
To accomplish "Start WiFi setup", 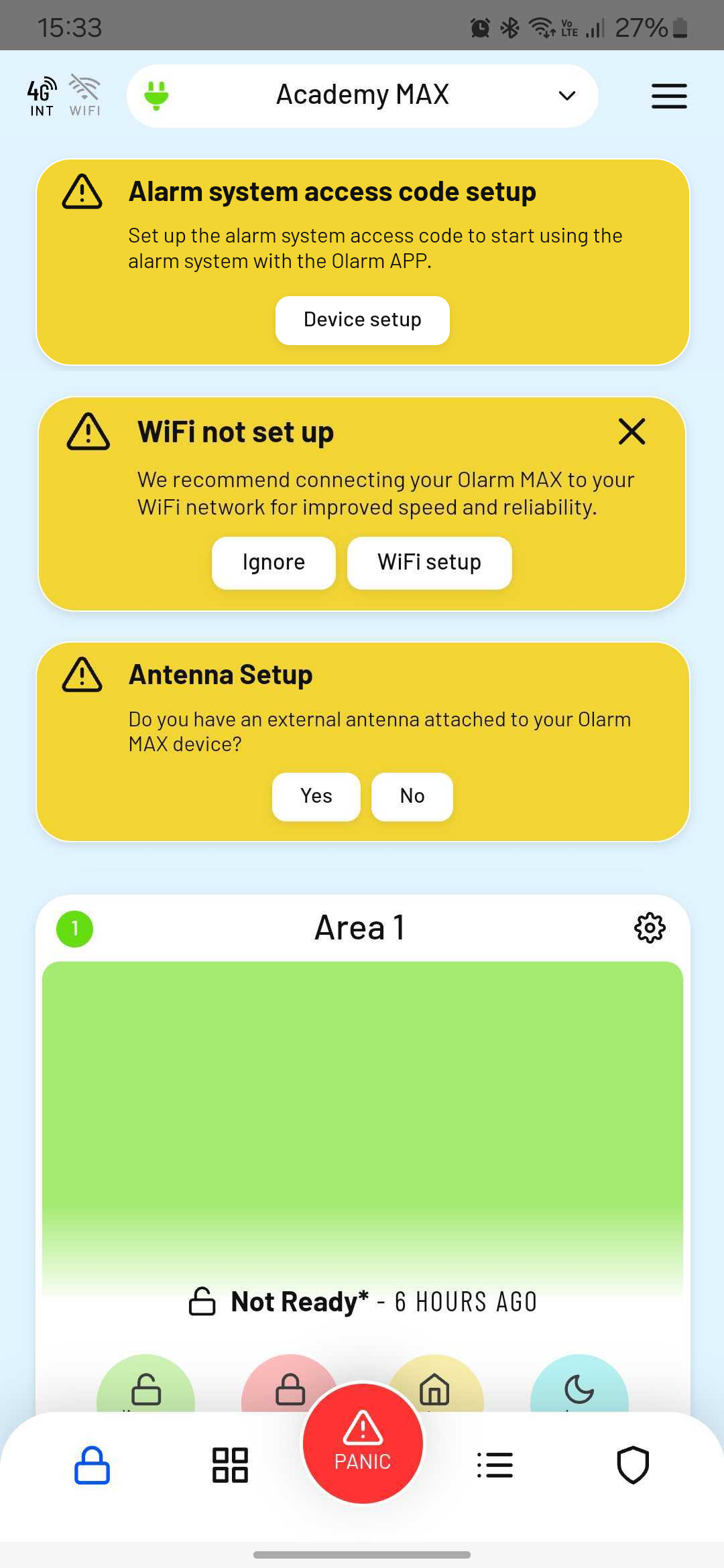I will [x=429, y=563].
